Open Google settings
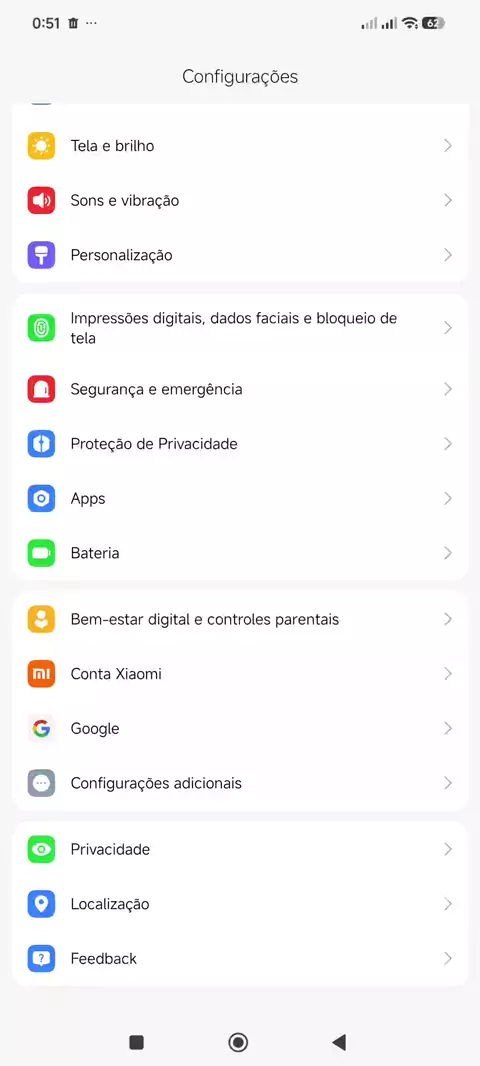480x1066 pixels. [x=240, y=728]
